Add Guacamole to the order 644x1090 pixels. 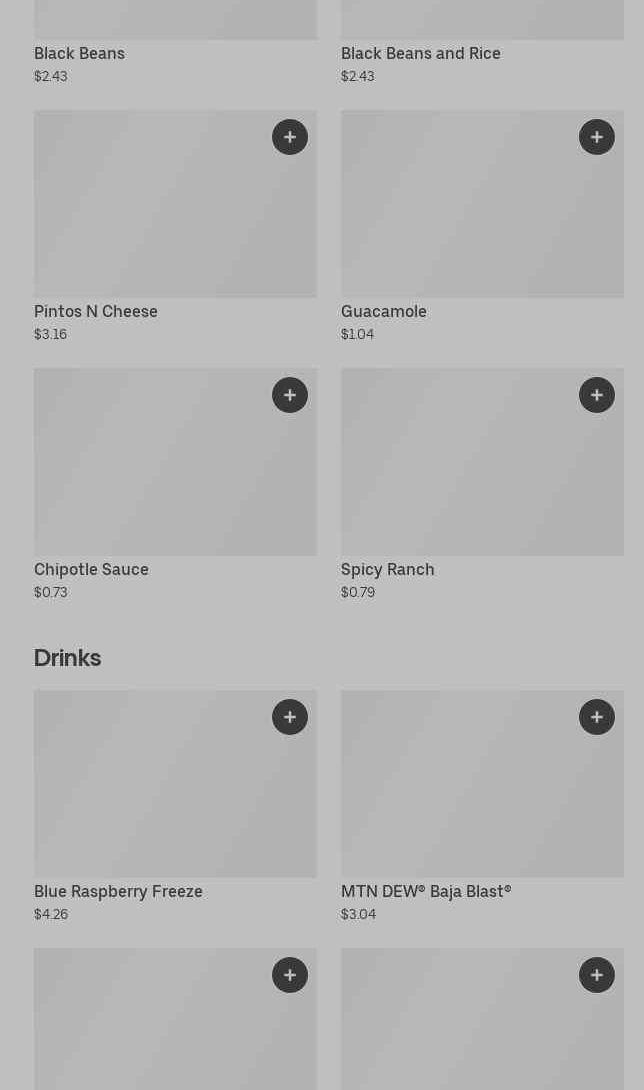click(597, 137)
